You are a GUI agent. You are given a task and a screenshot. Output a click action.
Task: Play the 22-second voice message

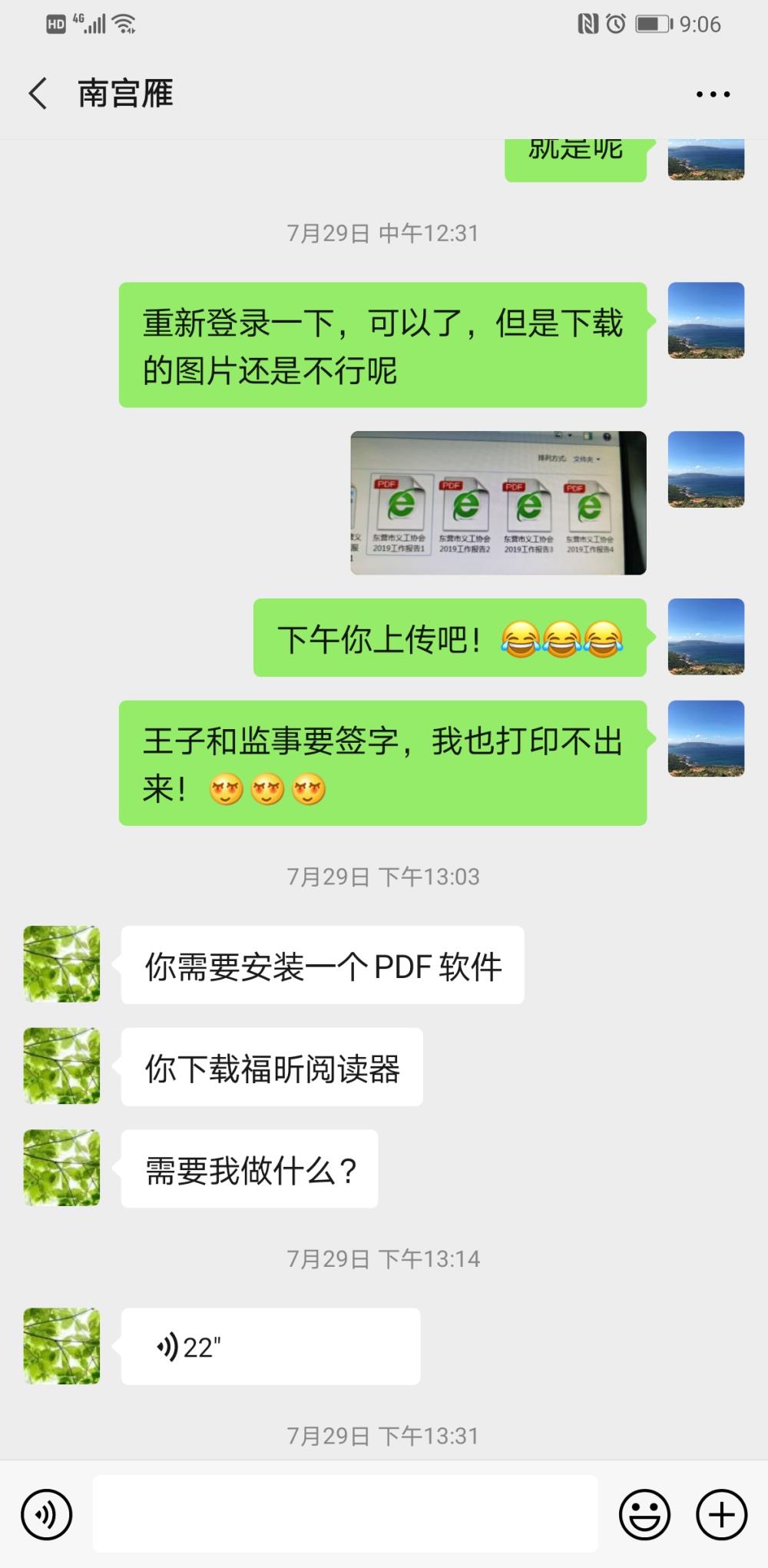click(270, 1347)
